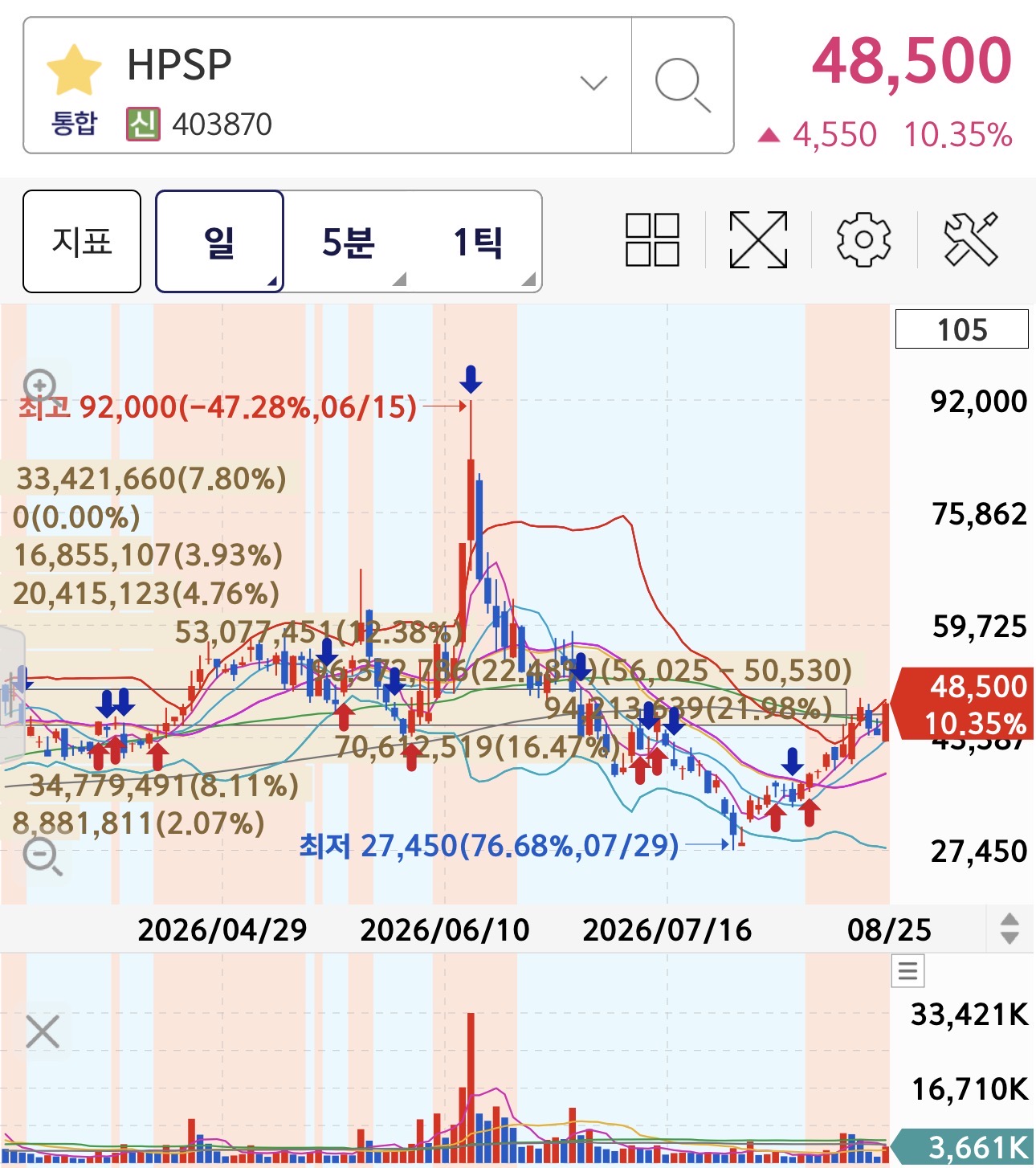Open the multi-chart grid layout
1036x1168 pixels.
tap(652, 239)
